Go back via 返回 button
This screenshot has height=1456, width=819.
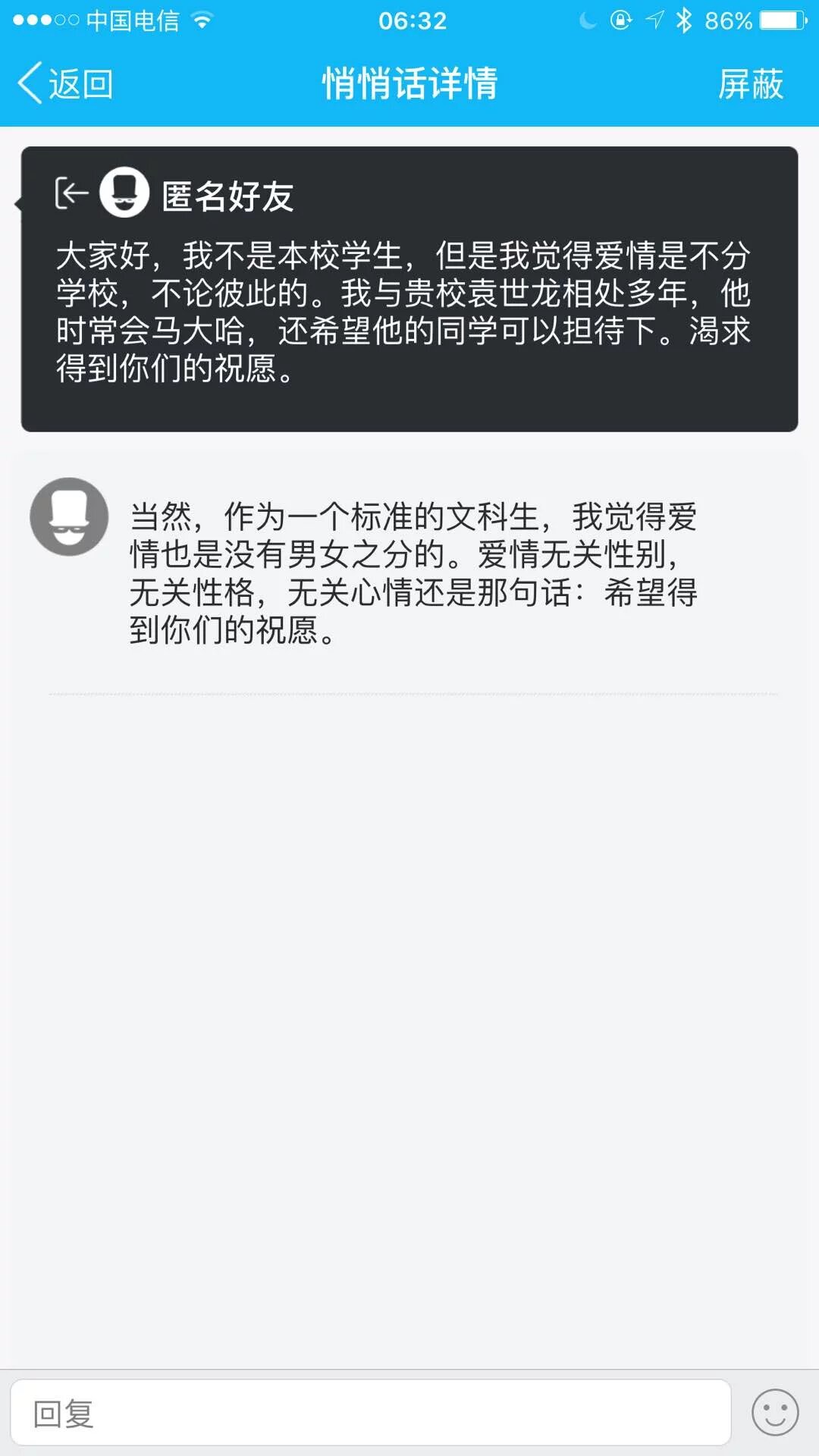point(65,83)
